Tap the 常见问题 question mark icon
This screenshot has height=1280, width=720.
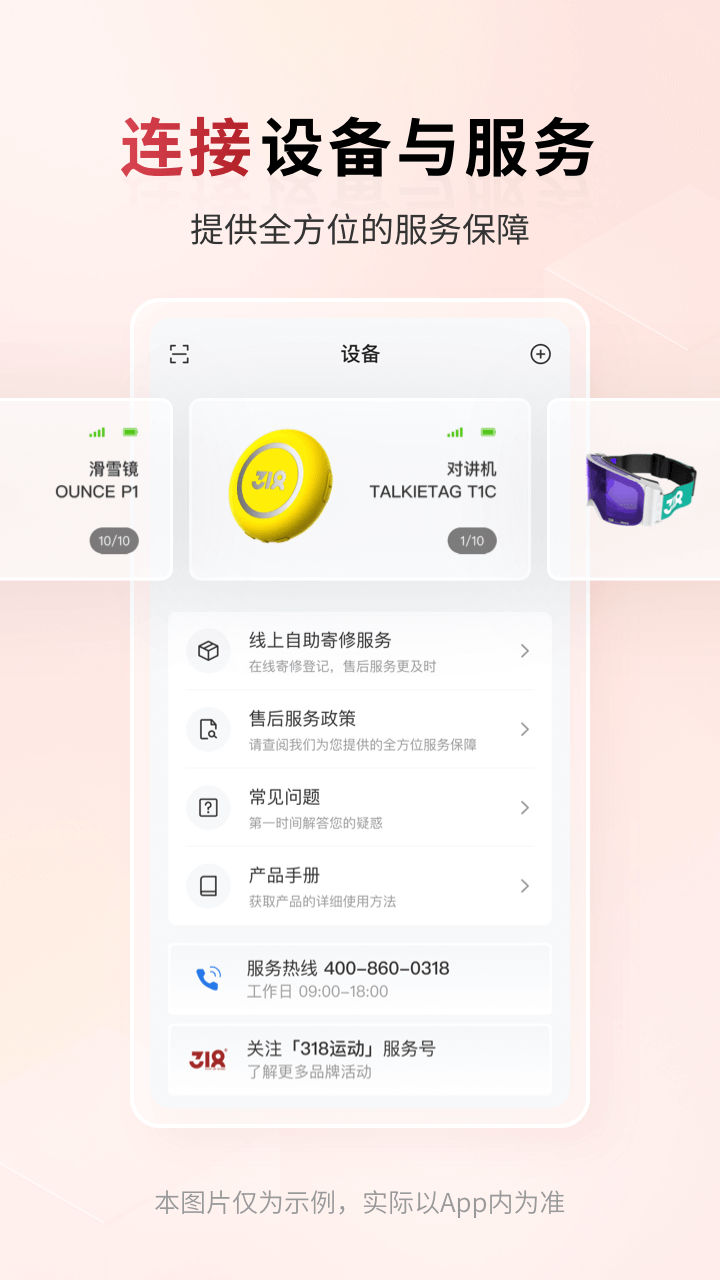208,807
